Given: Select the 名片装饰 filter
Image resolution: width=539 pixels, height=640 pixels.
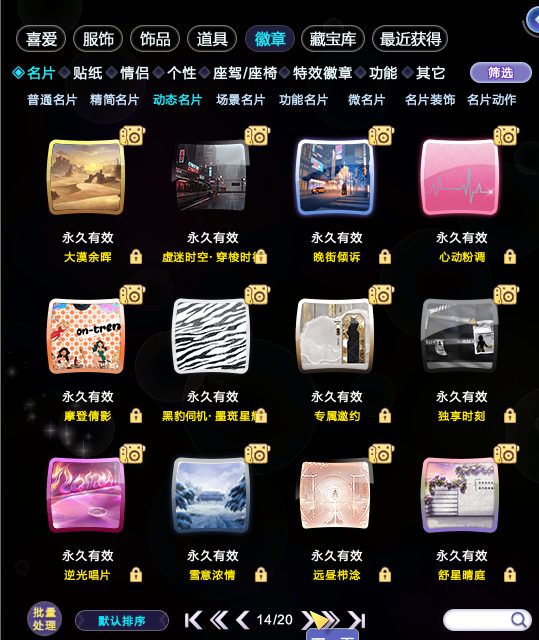Looking at the screenshot, I should [430, 100].
